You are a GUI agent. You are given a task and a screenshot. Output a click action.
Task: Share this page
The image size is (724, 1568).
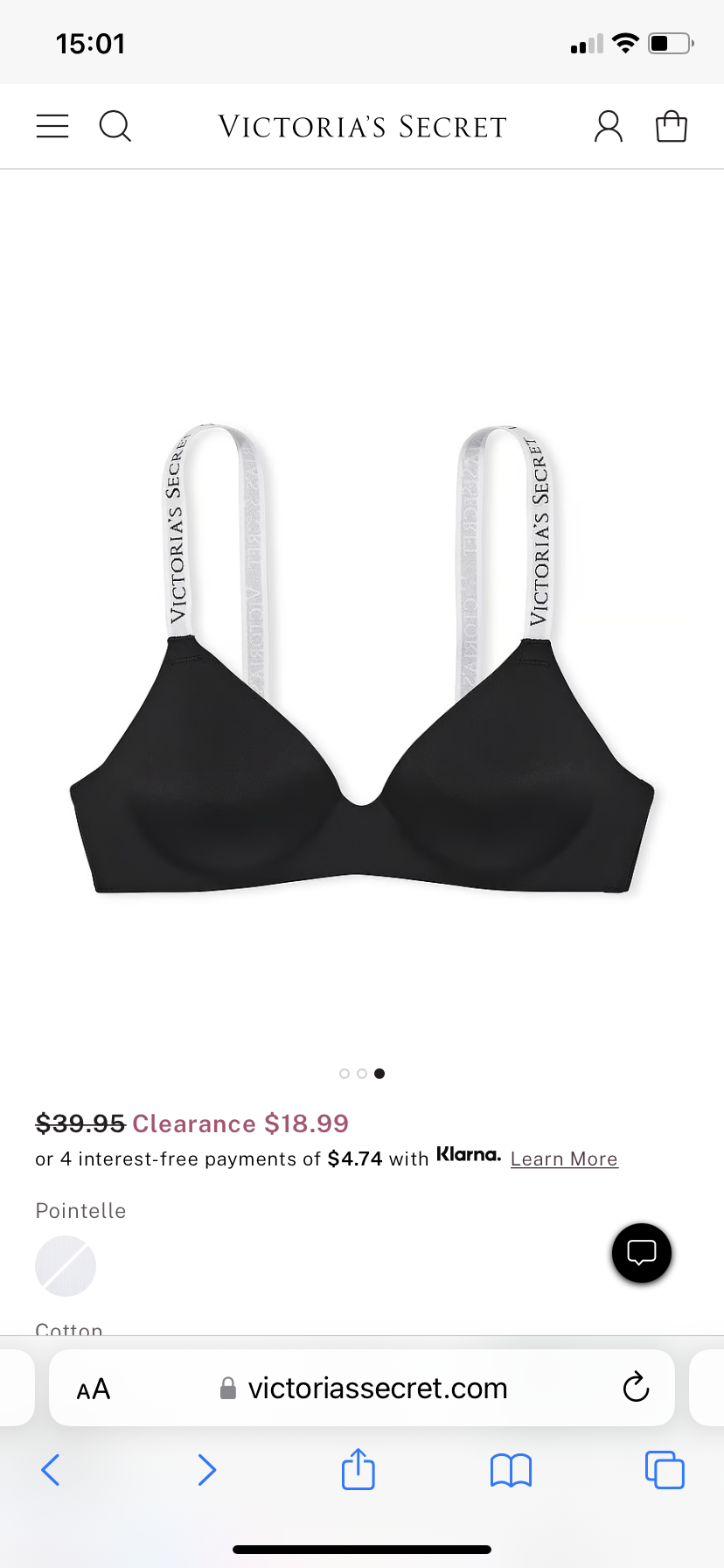359,1469
